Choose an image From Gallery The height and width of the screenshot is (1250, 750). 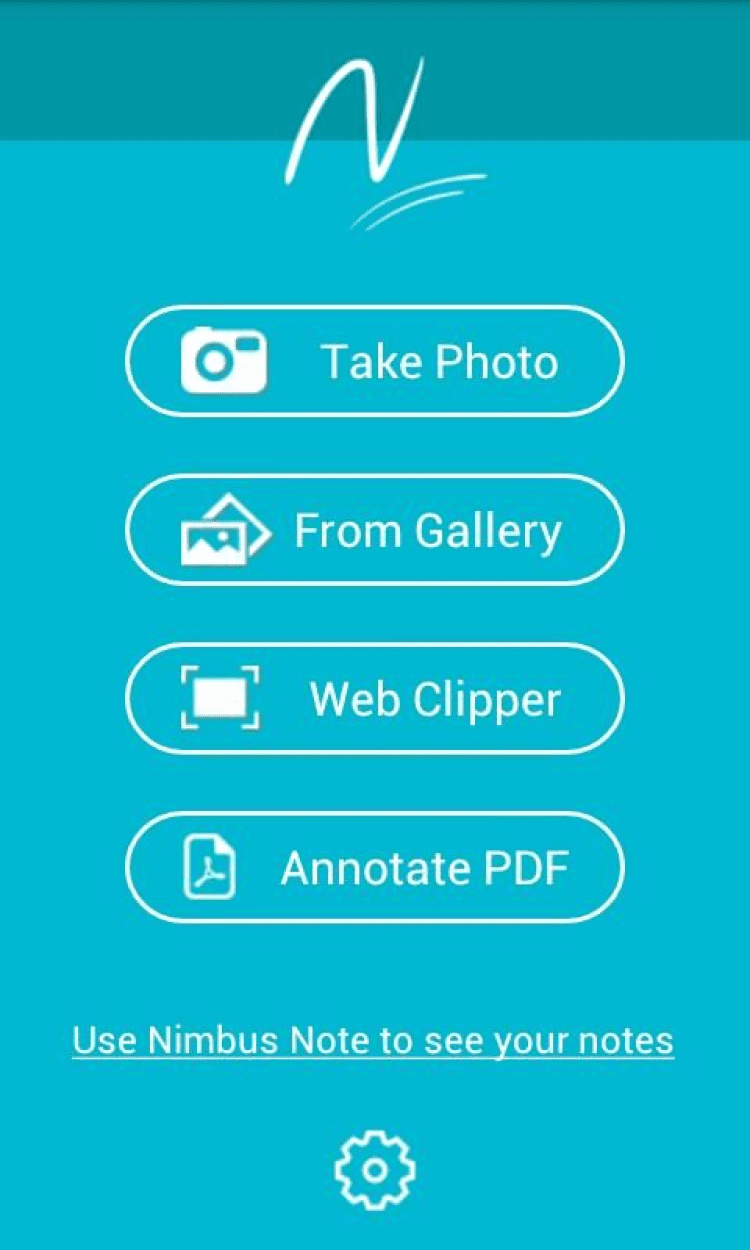[x=375, y=530]
